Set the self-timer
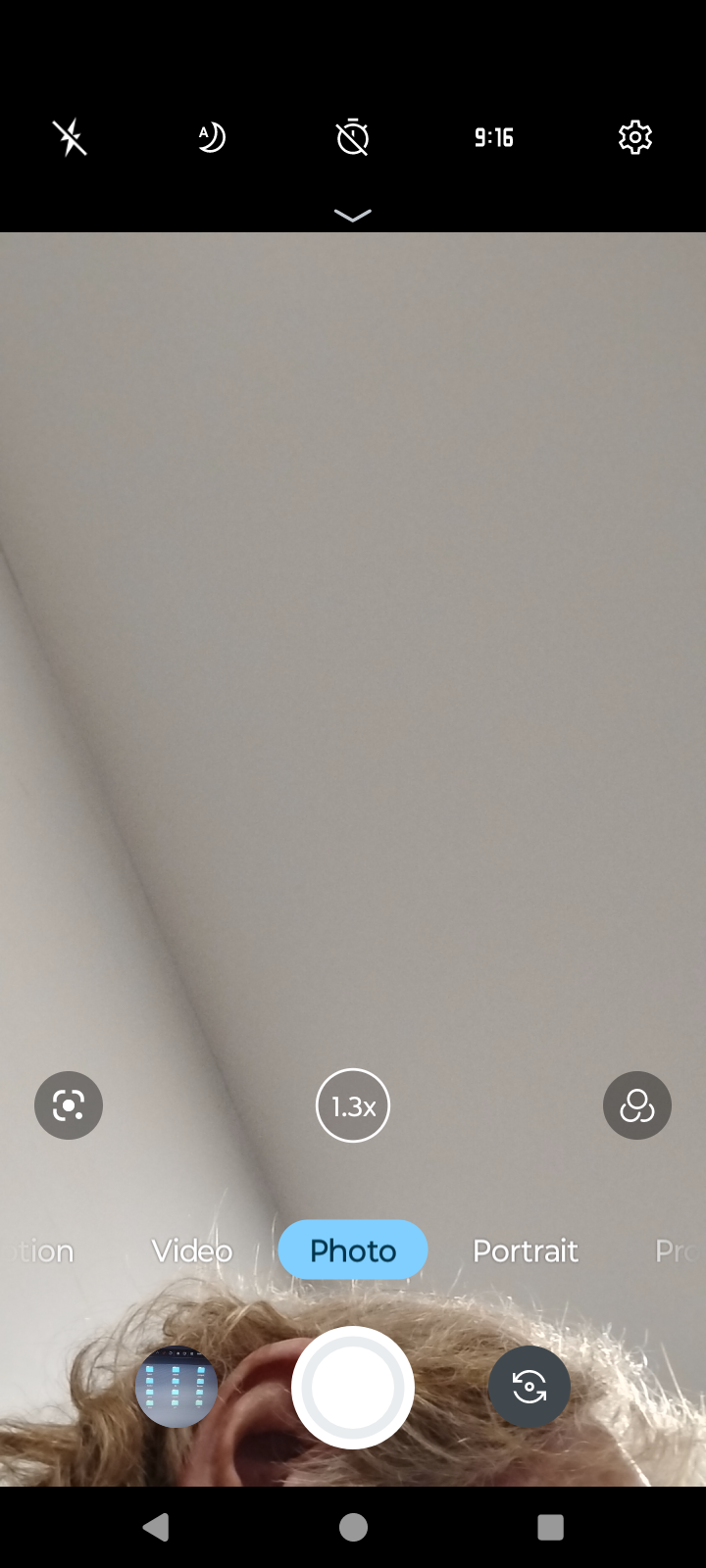The image size is (706, 1568). click(353, 137)
